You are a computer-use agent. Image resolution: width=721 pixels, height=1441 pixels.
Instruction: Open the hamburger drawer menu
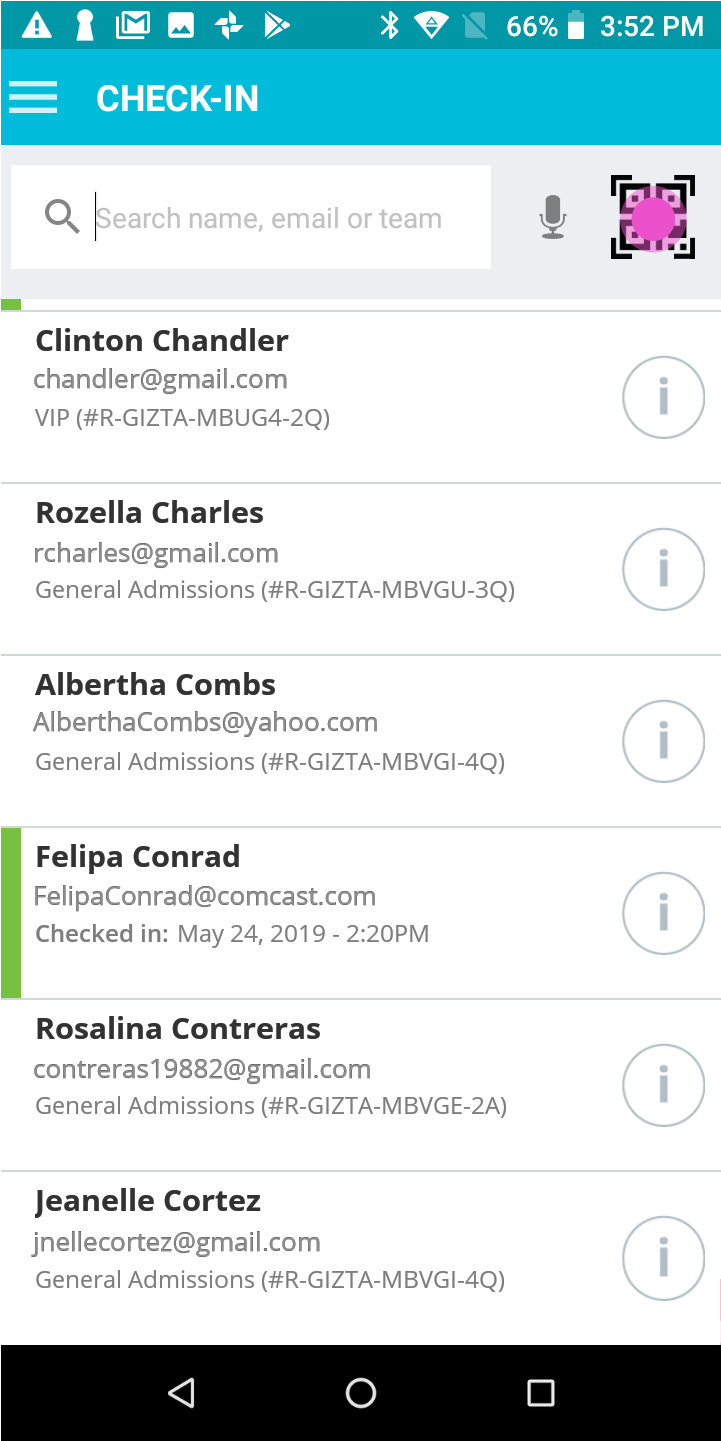click(x=33, y=98)
